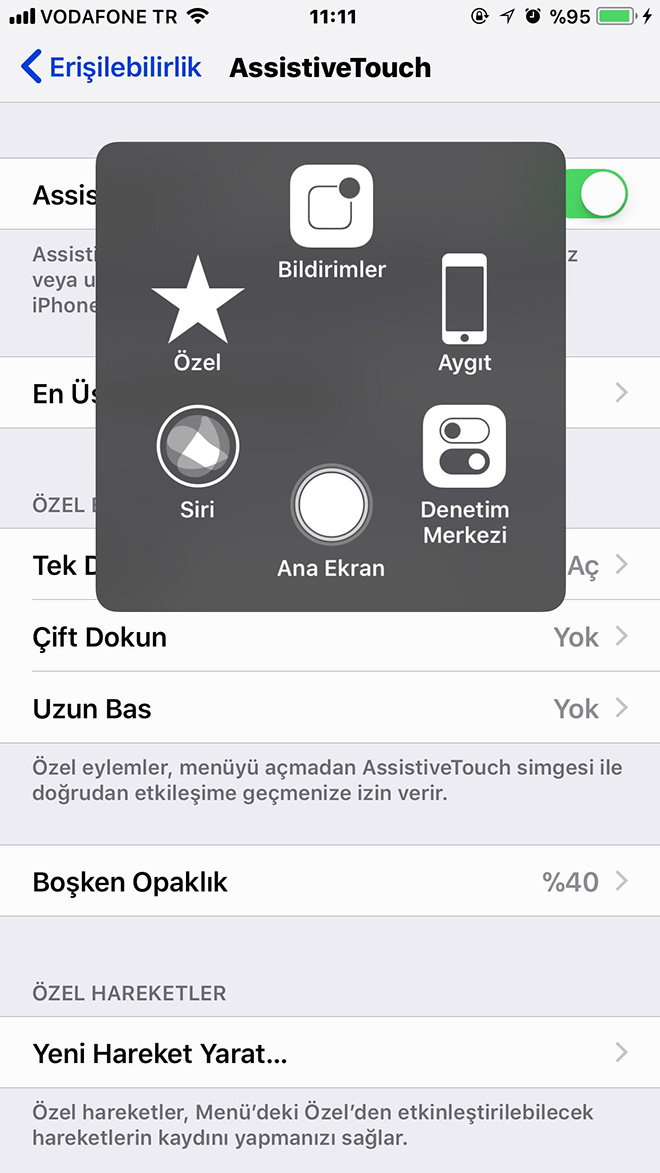Open Bildirimler from the AssistiveTouch menu

coord(331,222)
